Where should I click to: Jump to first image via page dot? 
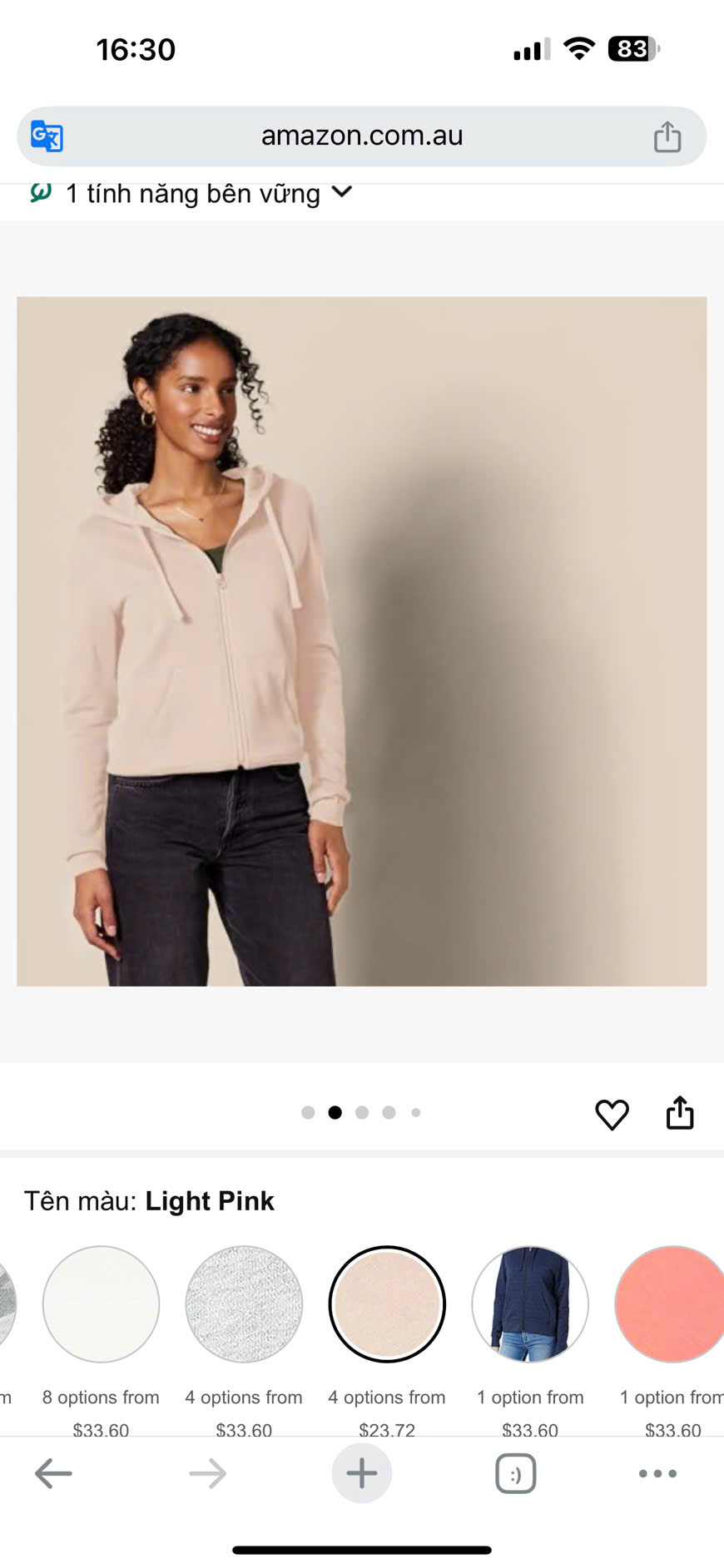(308, 1113)
